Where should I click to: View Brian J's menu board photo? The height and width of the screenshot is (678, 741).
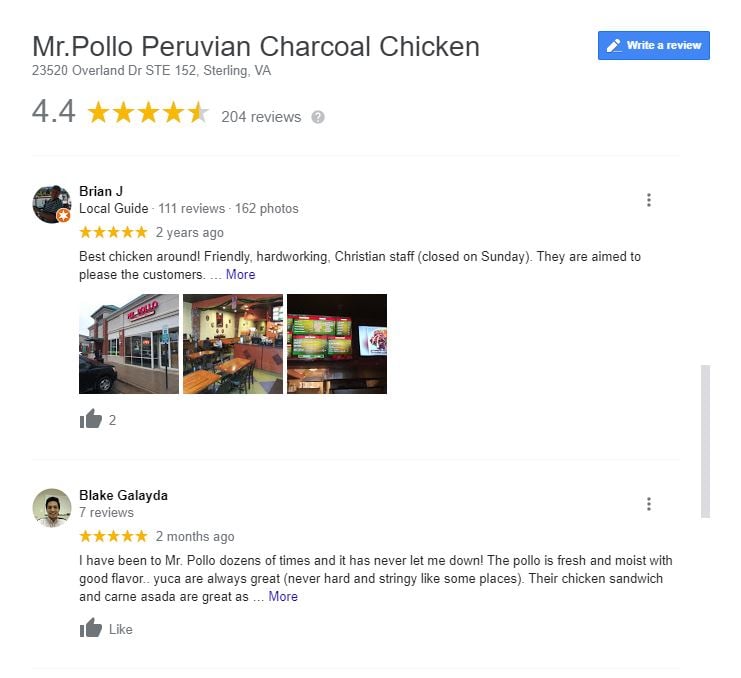click(x=337, y=343)
